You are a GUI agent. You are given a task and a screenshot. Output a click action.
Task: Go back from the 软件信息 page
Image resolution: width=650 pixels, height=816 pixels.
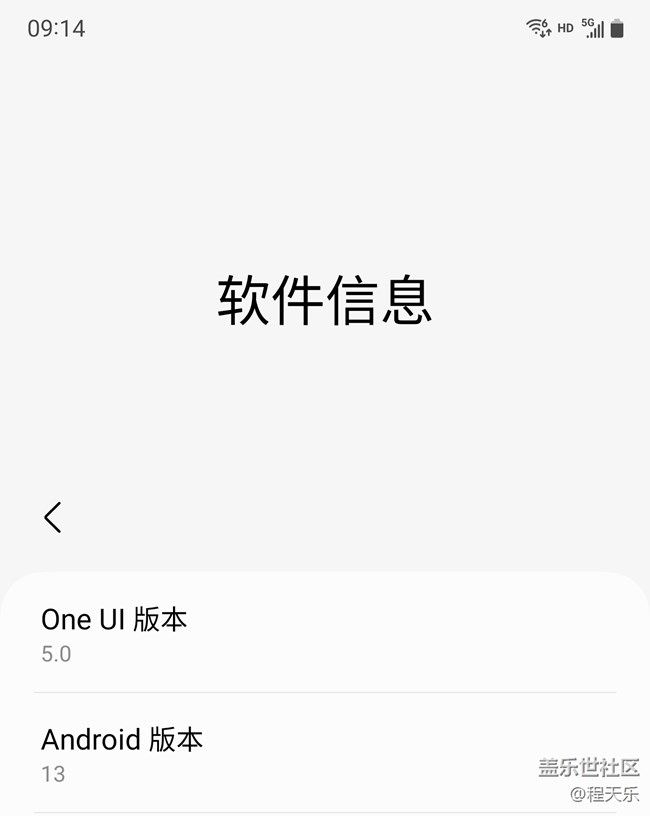[53, 517]
